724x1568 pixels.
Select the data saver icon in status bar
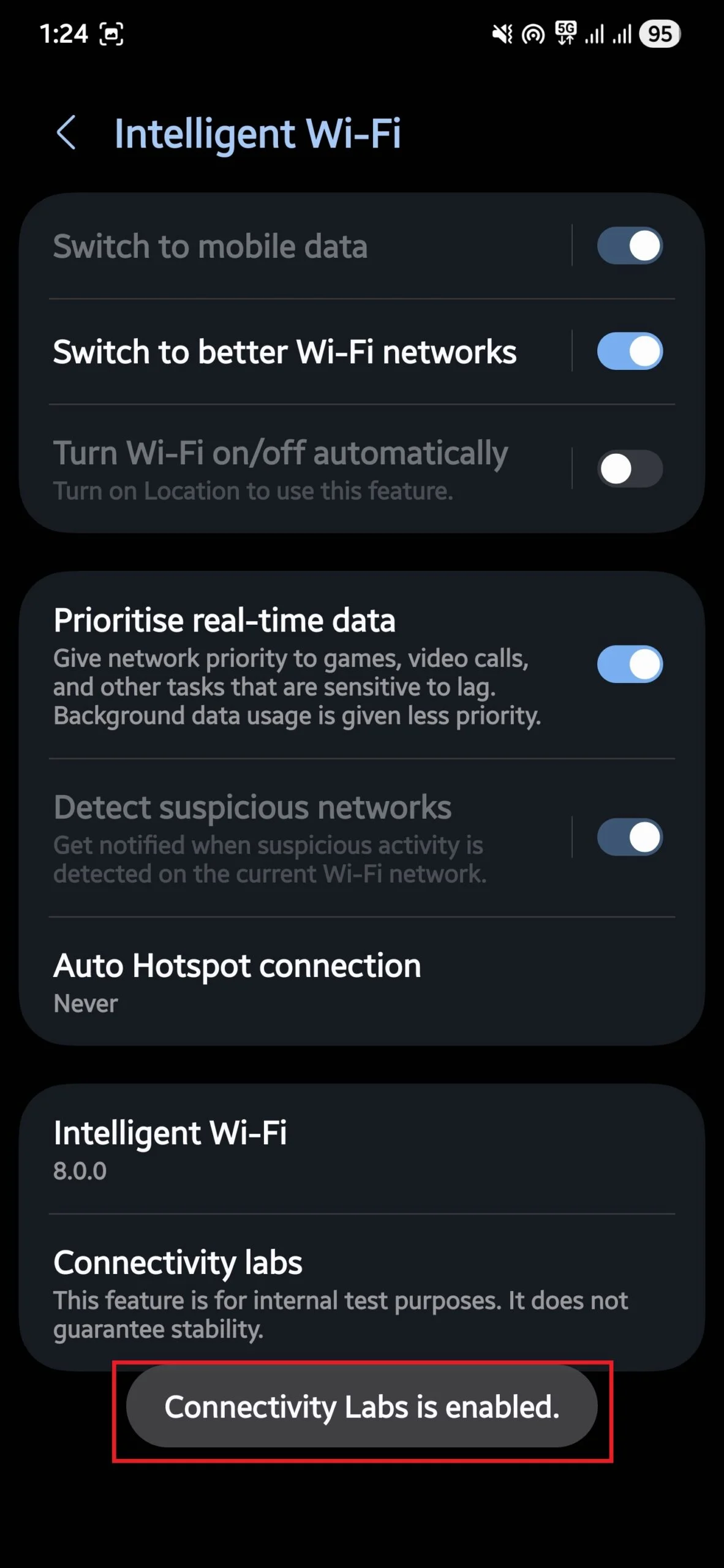(x=532, y=34)
